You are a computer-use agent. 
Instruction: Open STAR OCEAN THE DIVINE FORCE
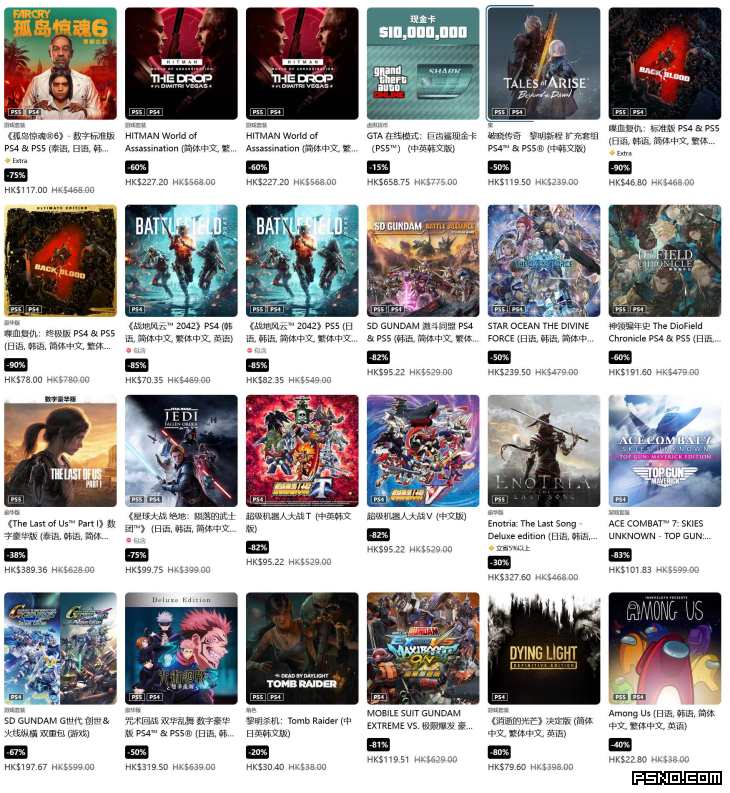tap(544, 261)
